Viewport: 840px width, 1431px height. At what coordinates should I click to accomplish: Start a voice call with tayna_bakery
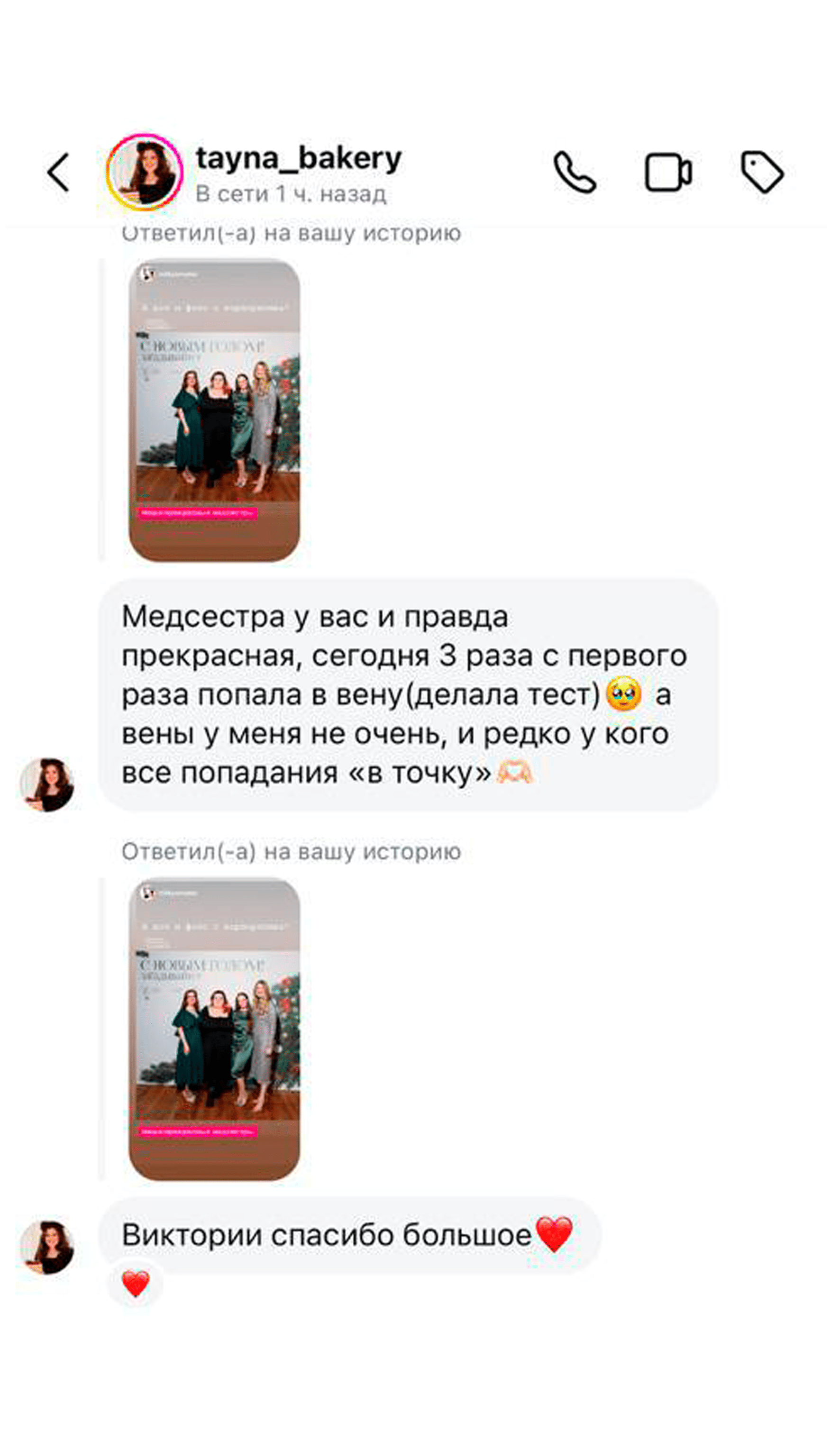574,172
